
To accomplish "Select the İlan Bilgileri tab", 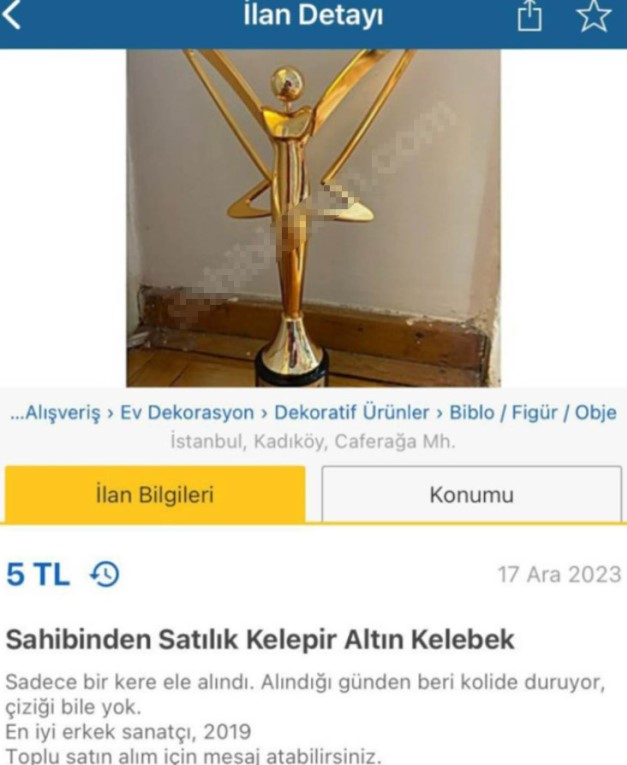I will point(154,494).
